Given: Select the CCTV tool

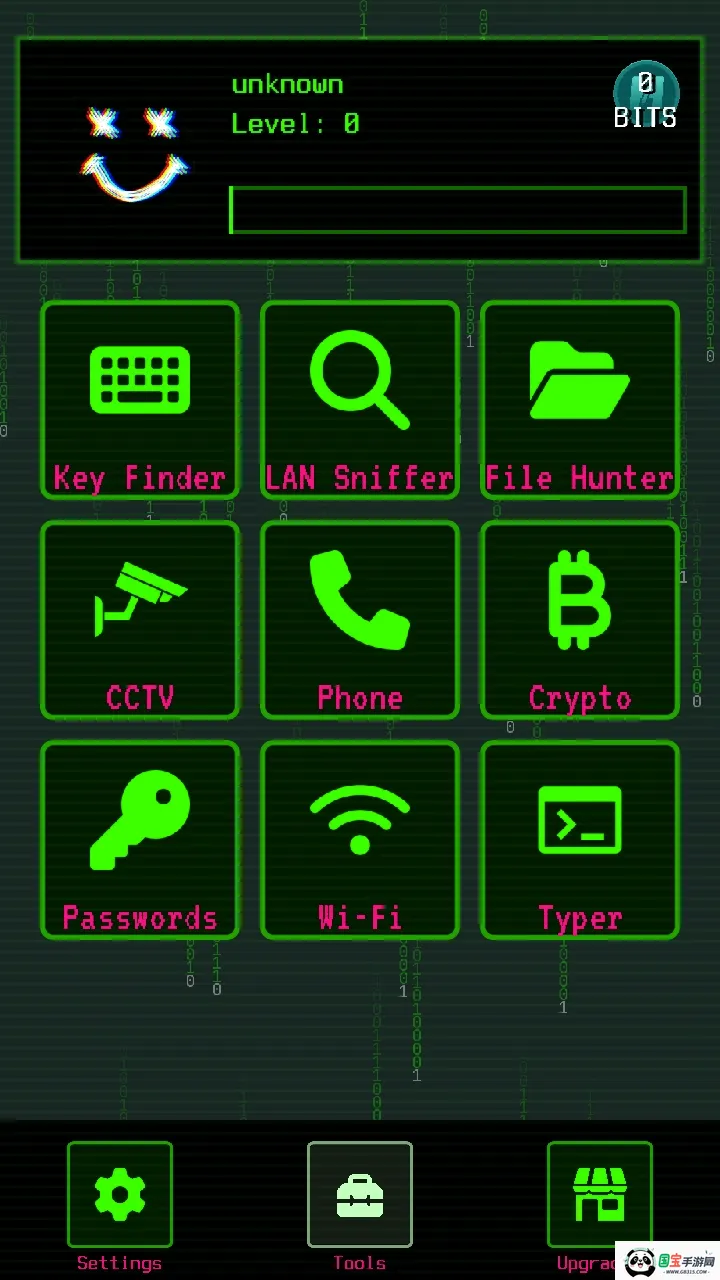Looking at the screenshot, I should tap(140, 620).
